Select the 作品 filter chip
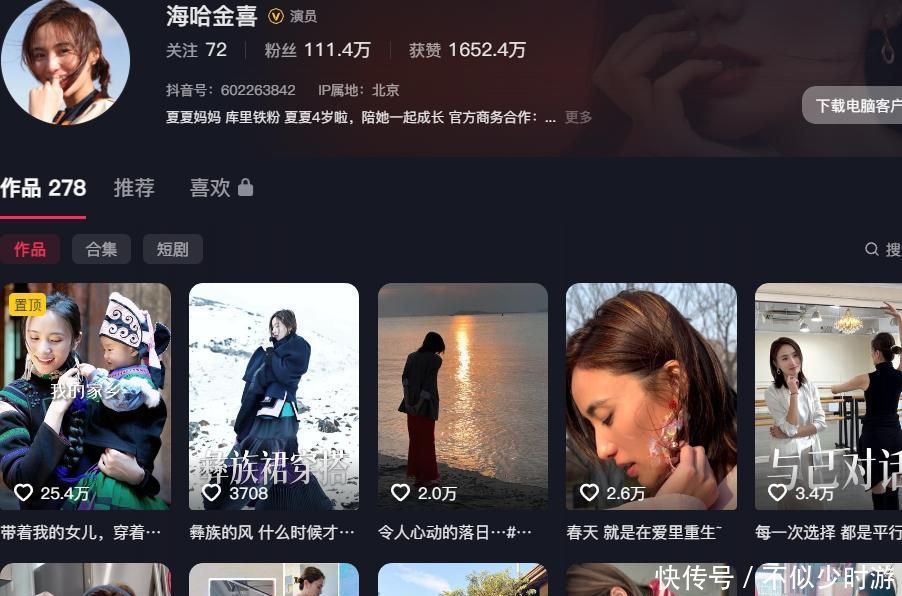The image size is (902, 596). pyautogui.click(x=30, y=249)
